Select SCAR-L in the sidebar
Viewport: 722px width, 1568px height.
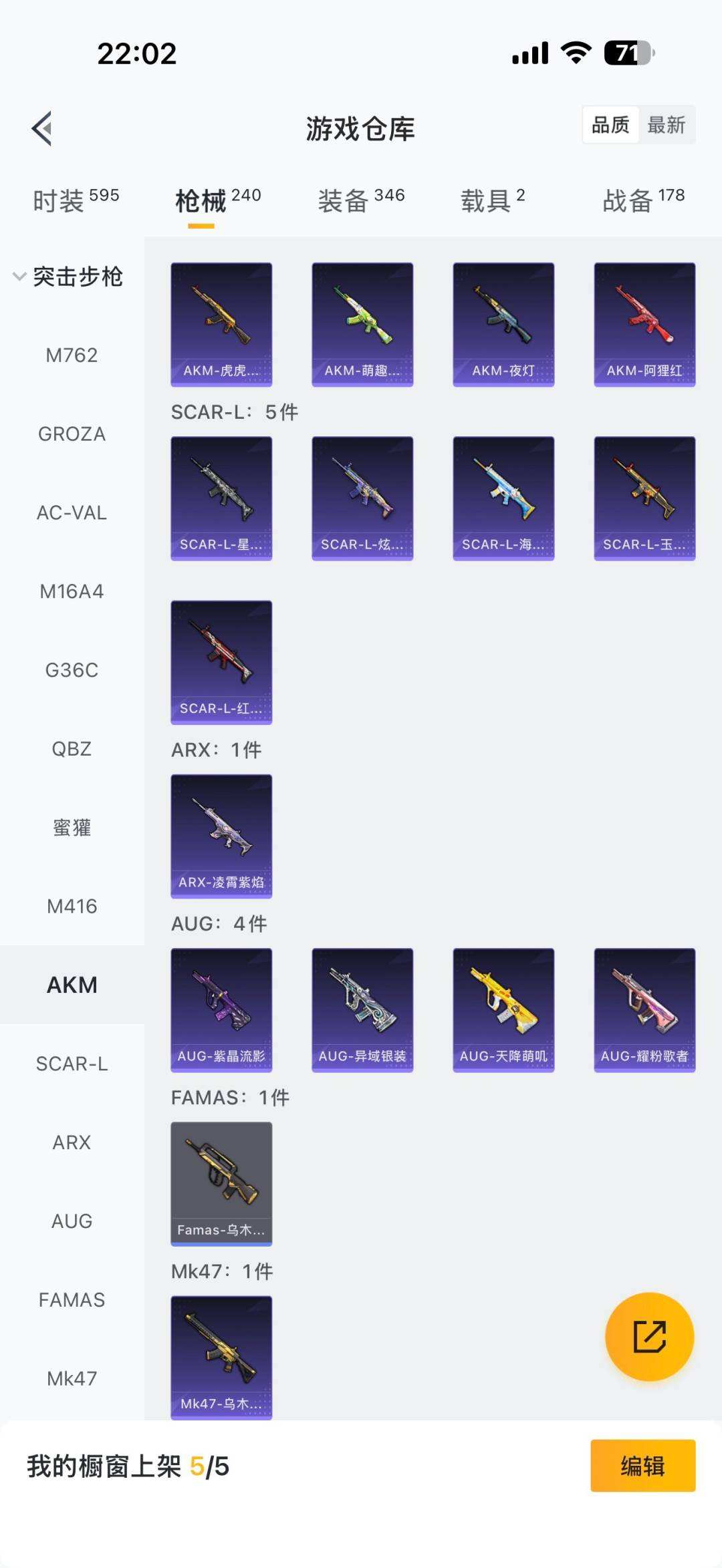(x=72, y=1064)
